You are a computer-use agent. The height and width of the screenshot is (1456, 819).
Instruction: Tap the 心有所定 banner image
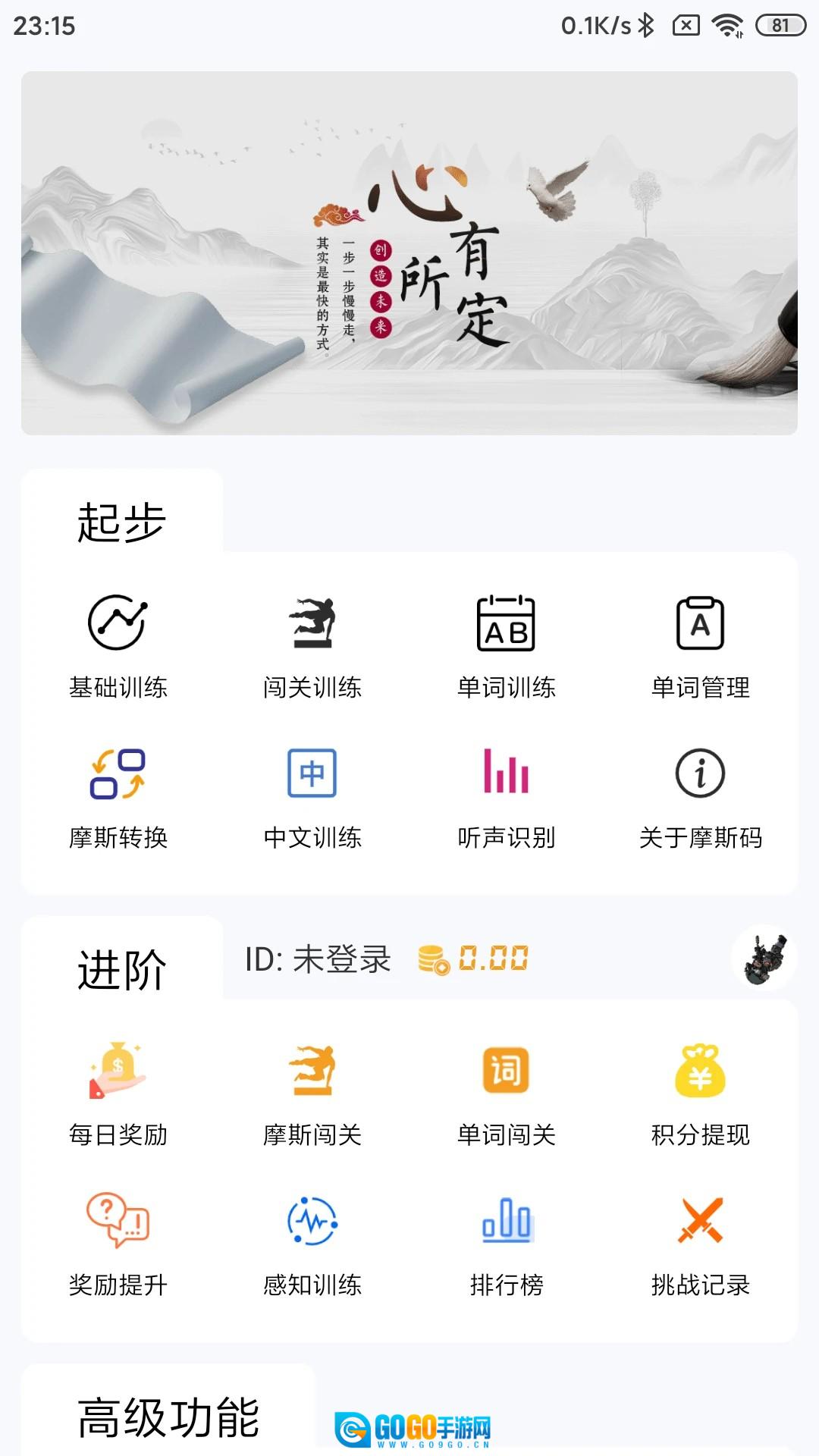pyautogui.click(x=409, y=253)
